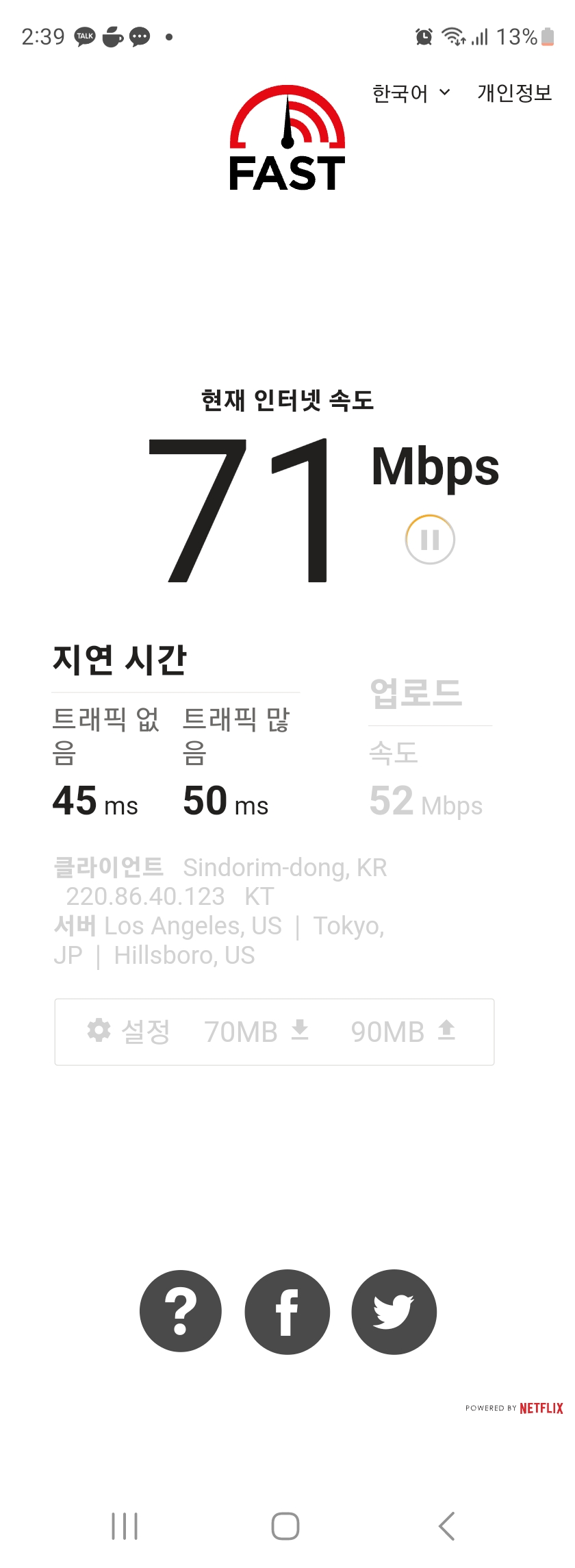Click the download arrow next to 70MB
575x1568 pixels.
click(301, 1030)
